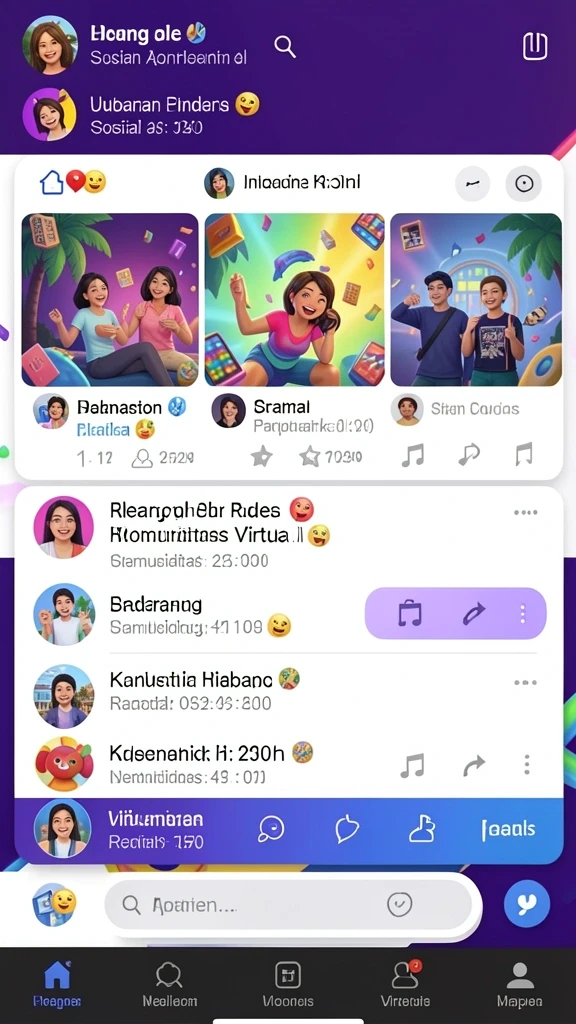Open the story tile of two girls sitting

point(110,300)
